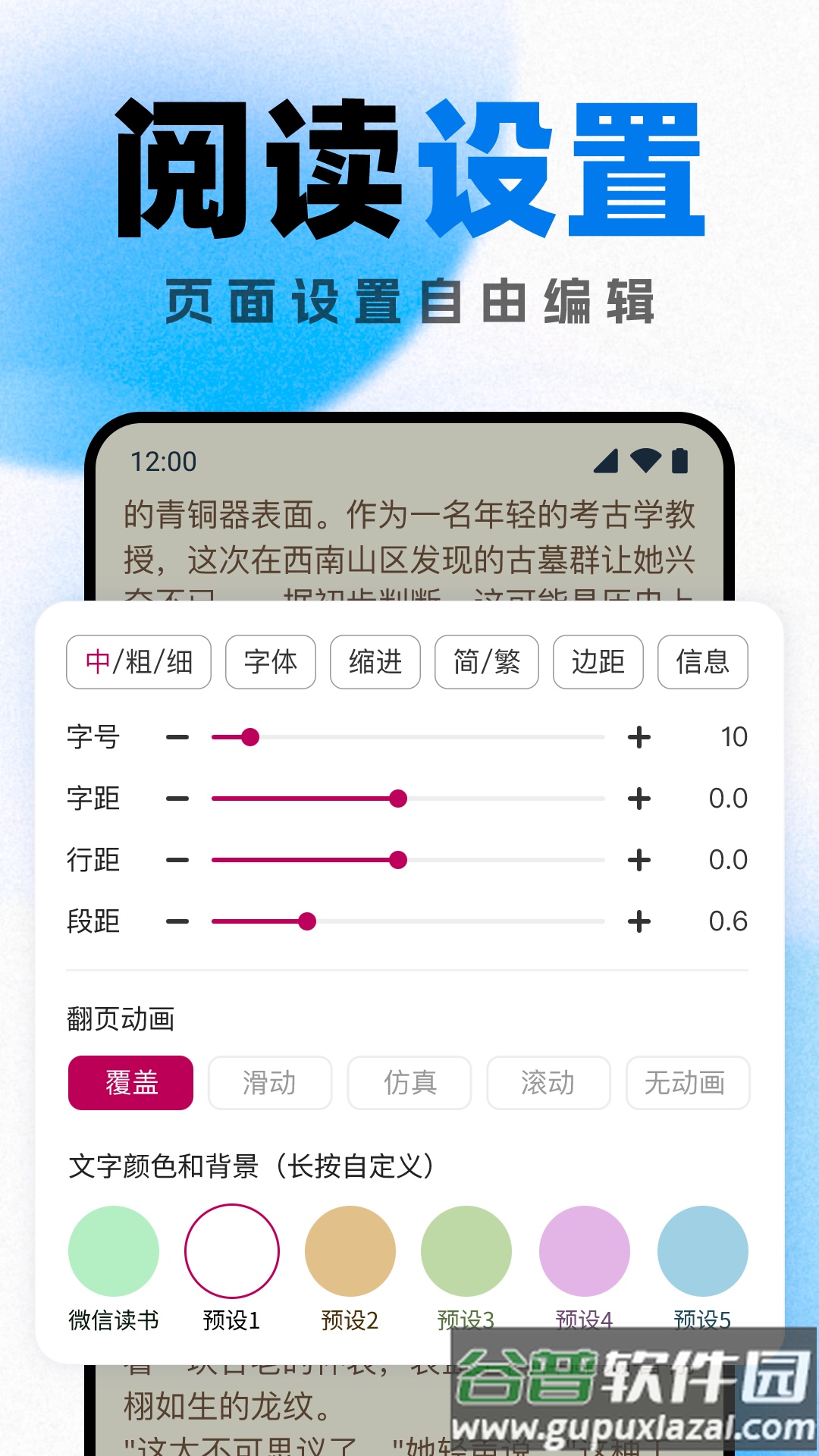Decrease the 字号 value with the minus icon
The width and height of the screenshot is (819, 1456).
178,736
